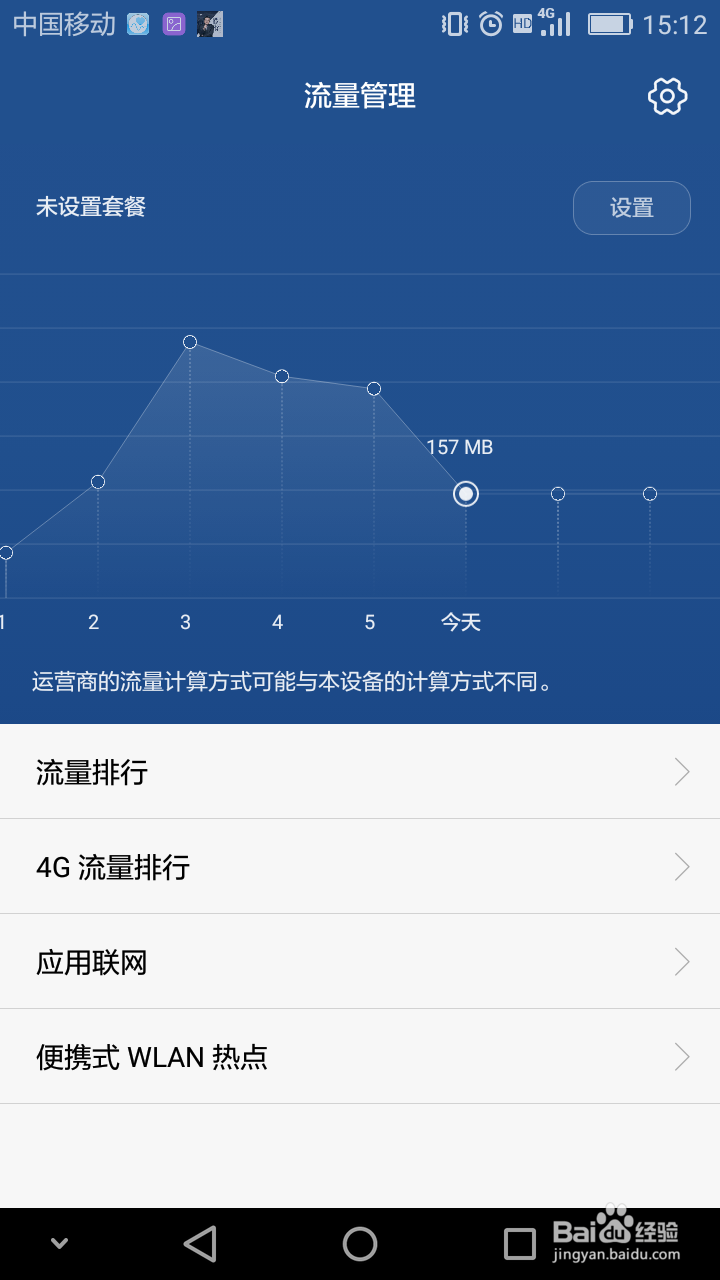Open the traffic management settings gear
Screen dimensions: 720x1280
(667, 96)
